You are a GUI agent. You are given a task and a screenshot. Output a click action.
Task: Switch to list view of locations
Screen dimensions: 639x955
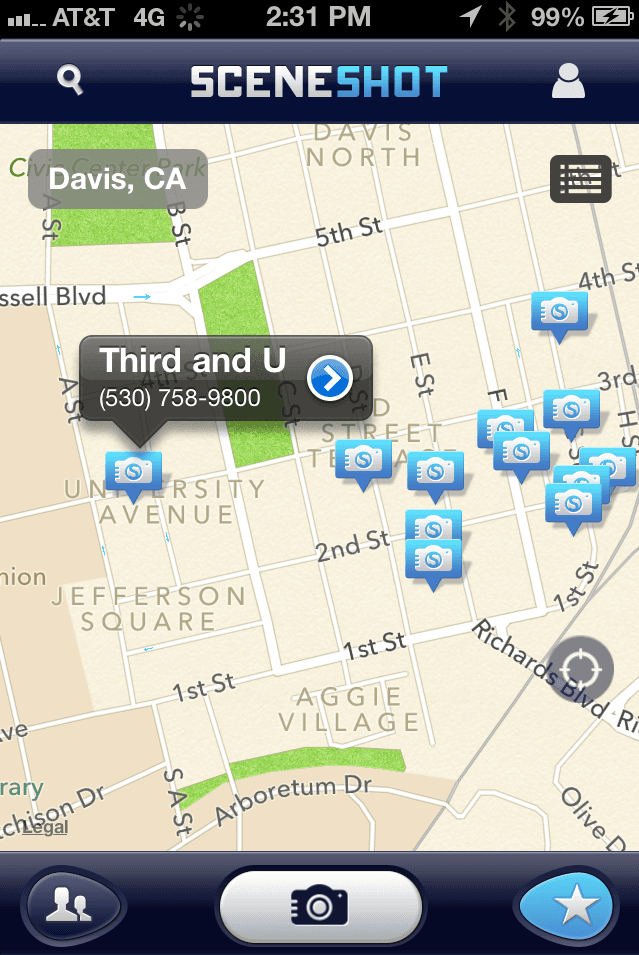(580, 179)
